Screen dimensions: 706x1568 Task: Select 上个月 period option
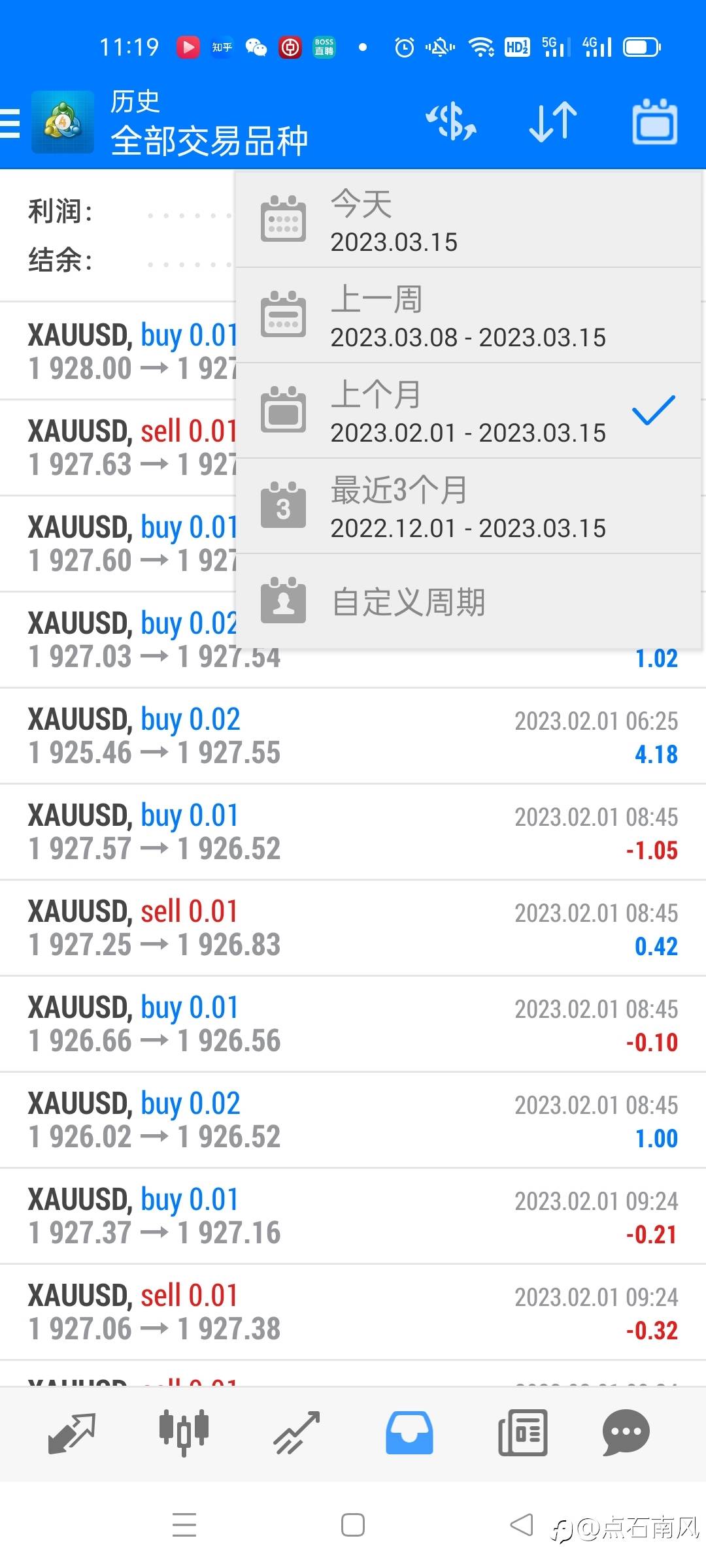click(467, 411)
